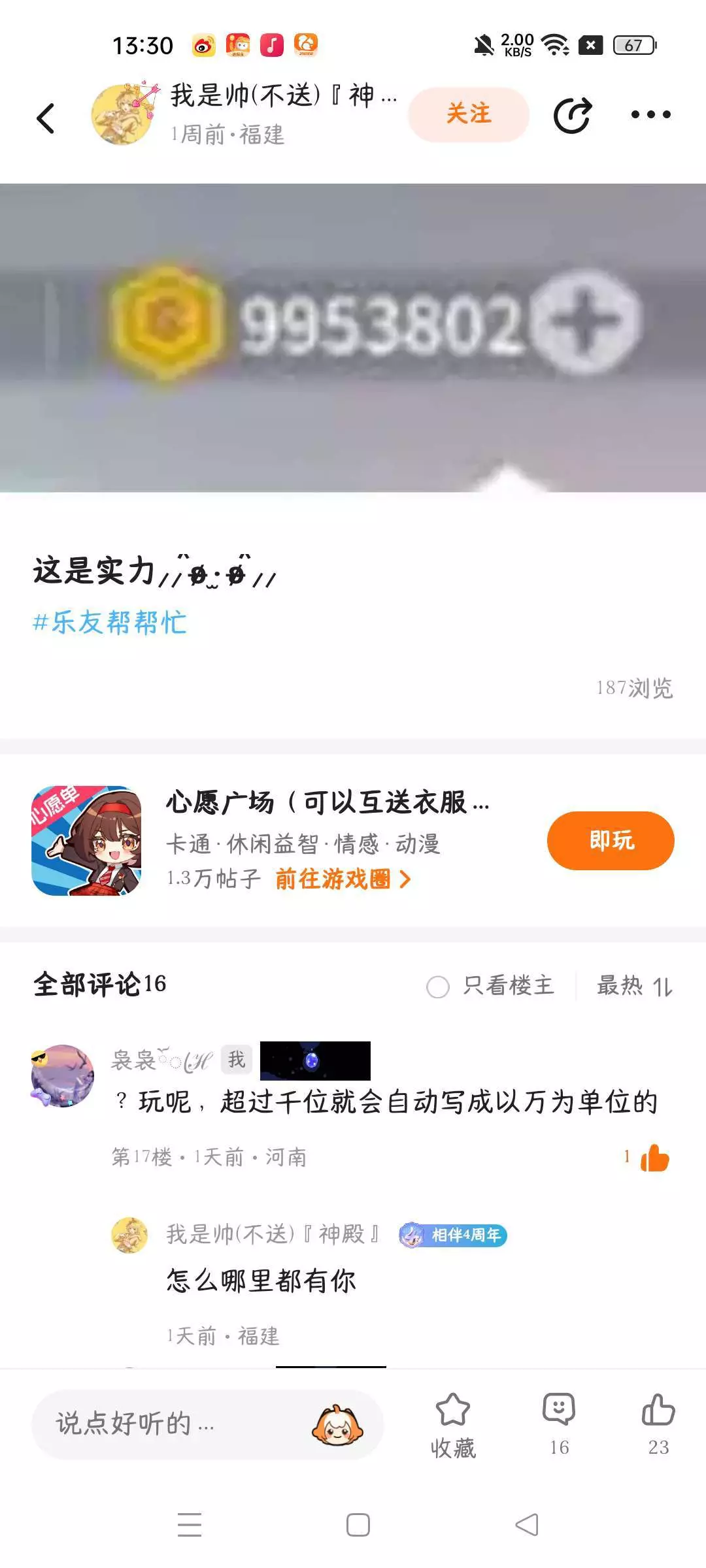
Task: Follow the author with 关注 button
Action: (x=468, y=114)
